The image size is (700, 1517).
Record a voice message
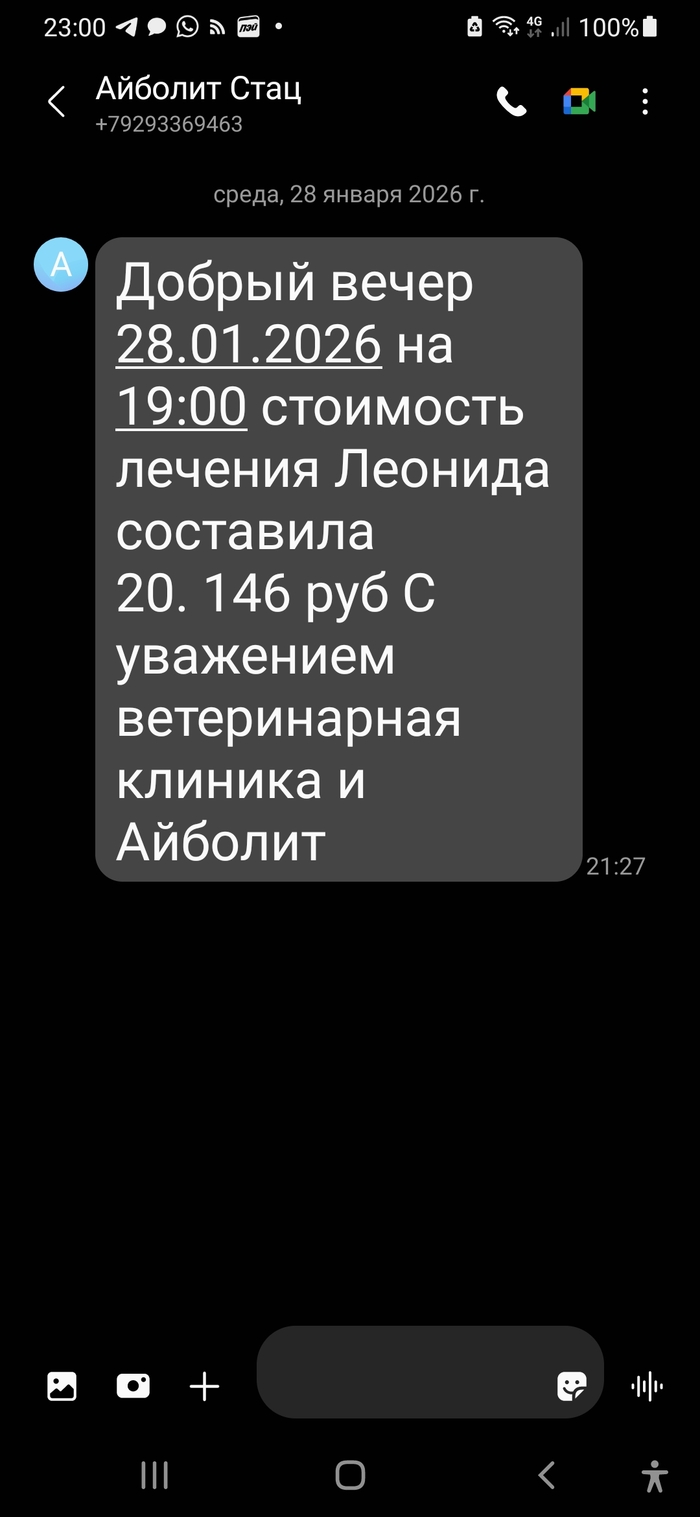647,1386
